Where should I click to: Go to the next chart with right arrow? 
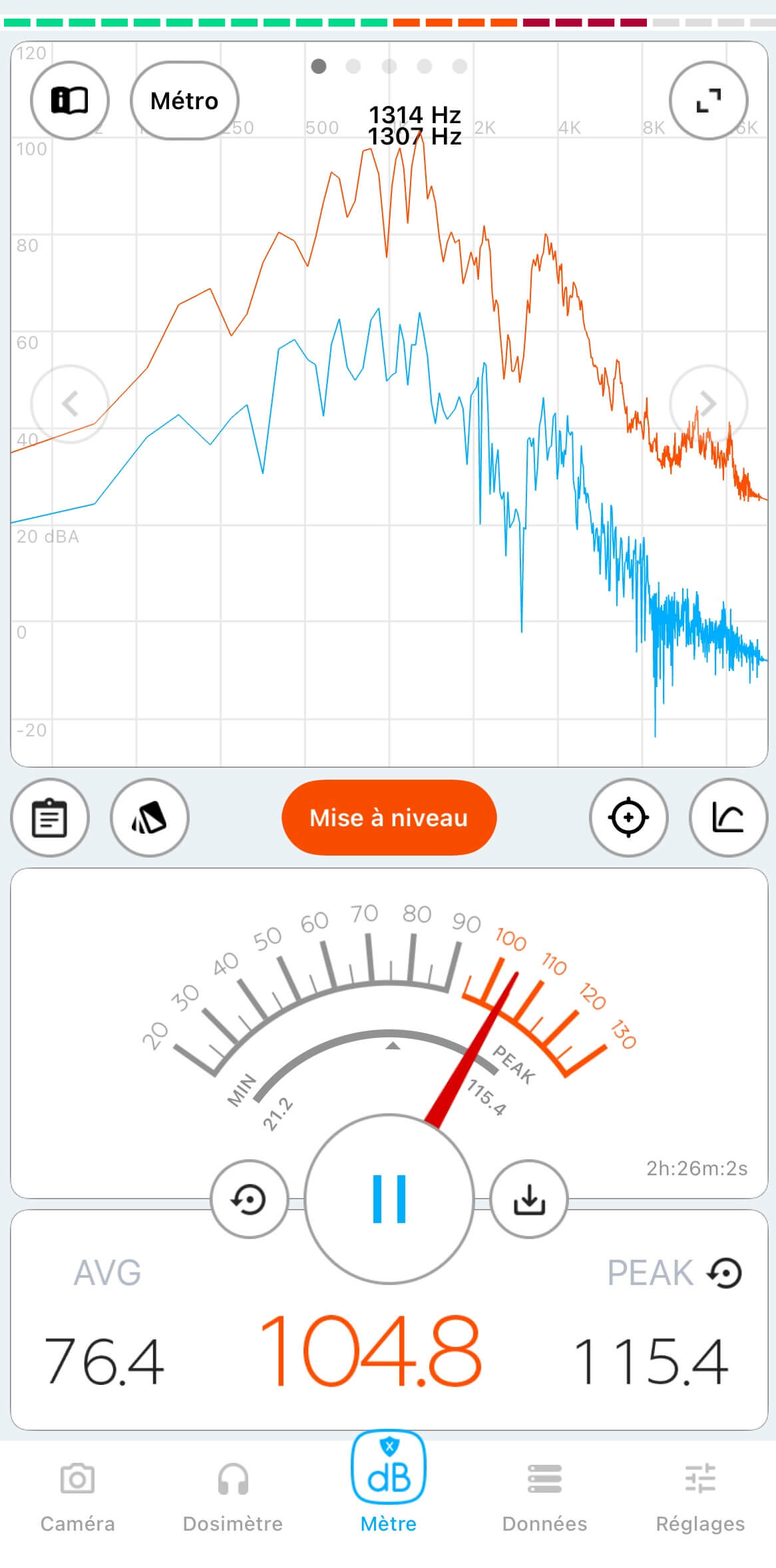[x=709, y=403]
